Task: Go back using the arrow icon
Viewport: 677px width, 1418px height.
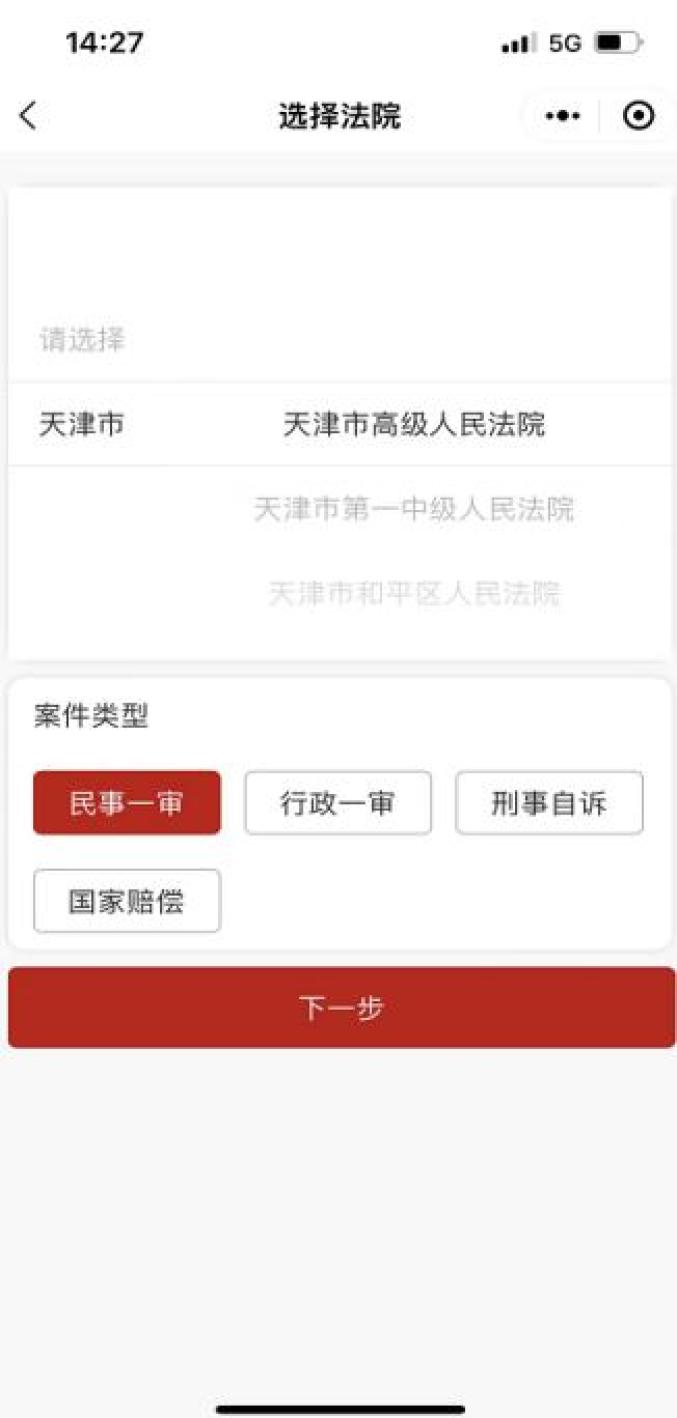Action: point(28,116)
